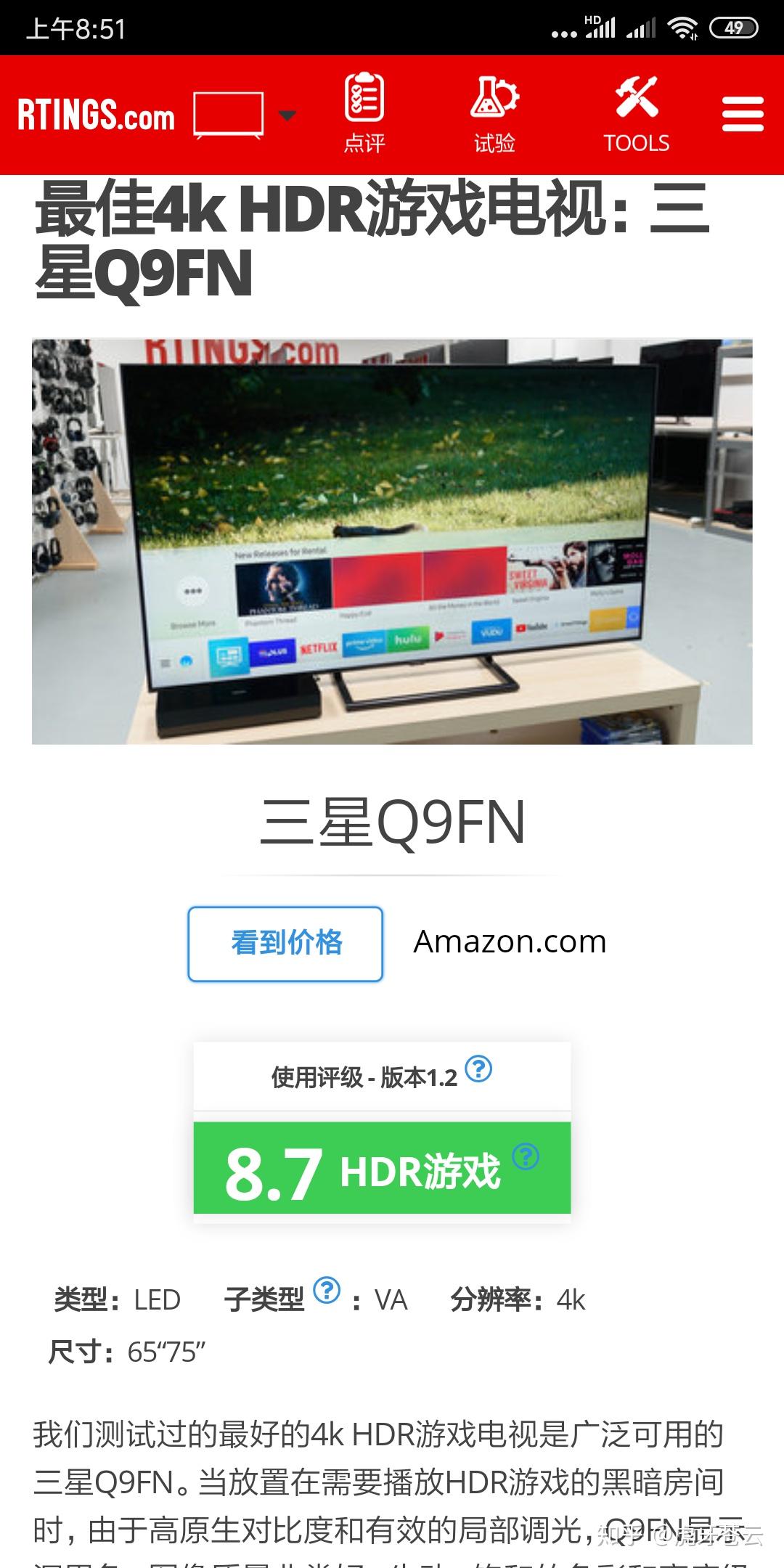784x1568 pixels.
Task: Tap the 看到价格 button
Action: (285, 944)
